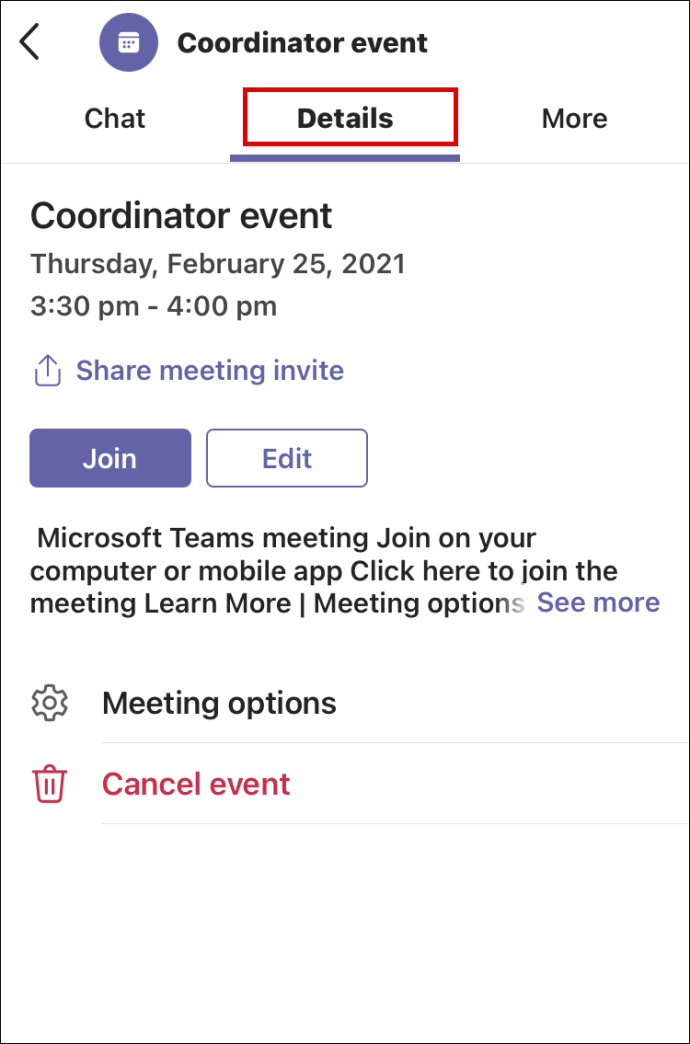This screenshot has height=1044, width=690.
Task: Open Meeting options
Action: coord(219,703)
